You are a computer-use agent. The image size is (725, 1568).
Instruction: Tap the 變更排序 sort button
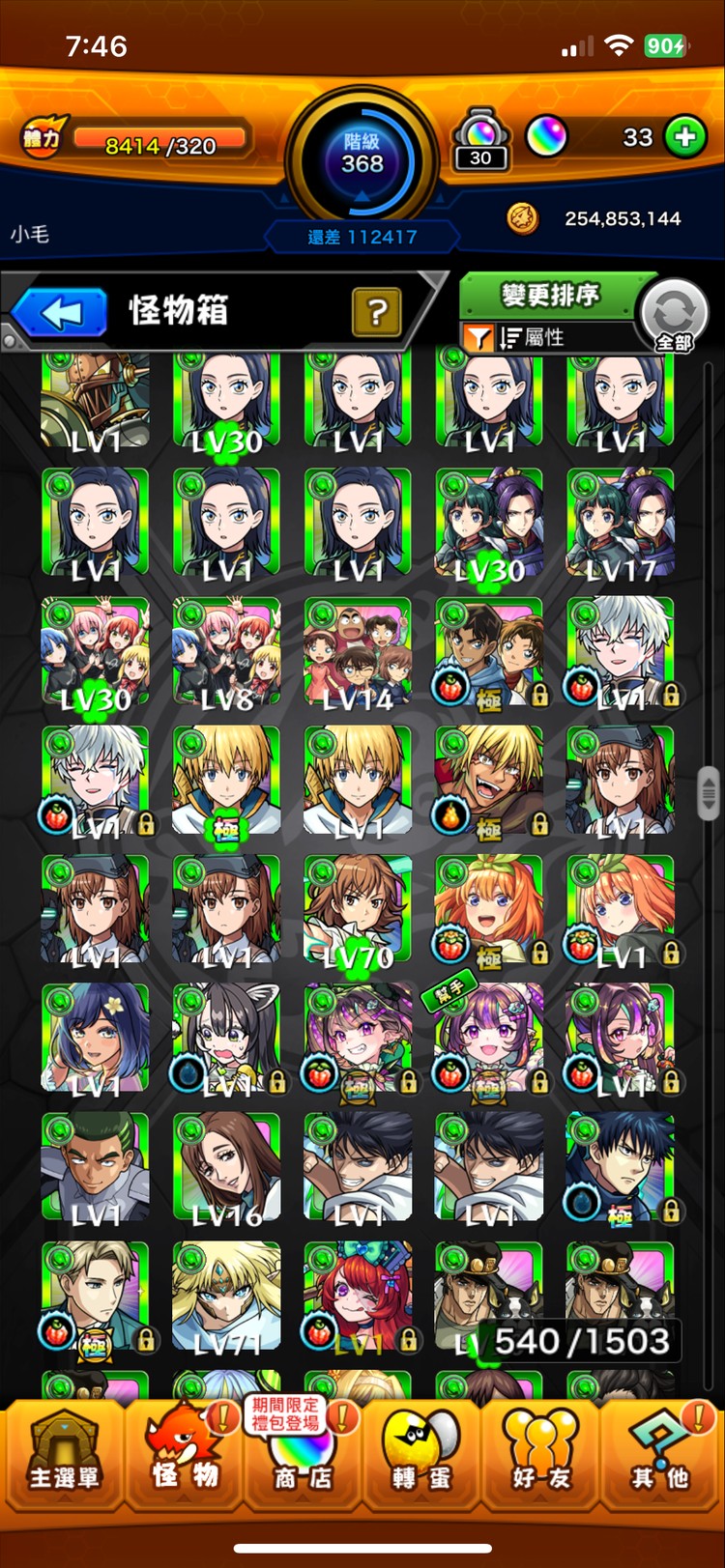pyautogui.click(x=549, y=296)
